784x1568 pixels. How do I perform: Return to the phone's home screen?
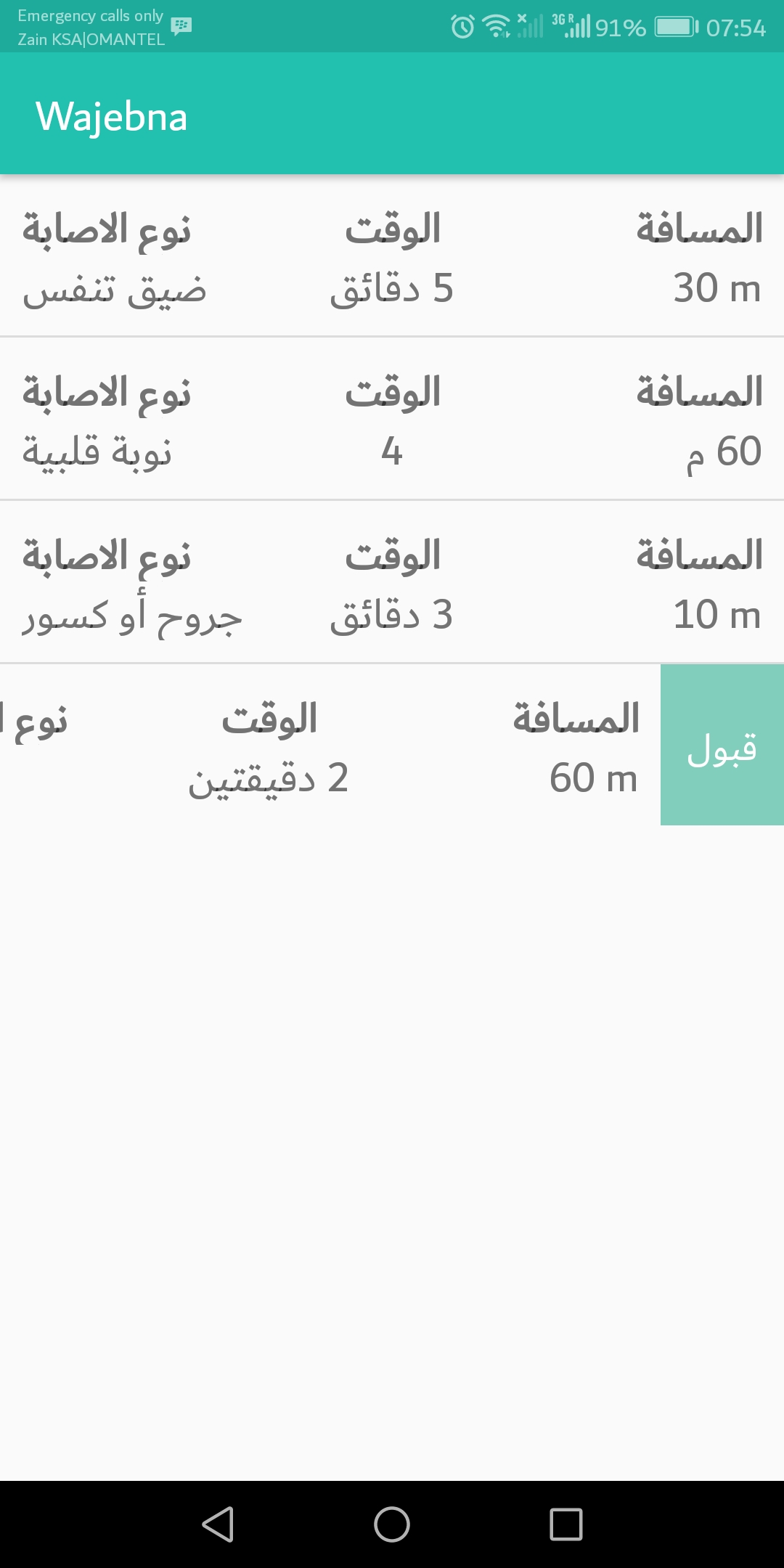click(x=392, y=1524)
